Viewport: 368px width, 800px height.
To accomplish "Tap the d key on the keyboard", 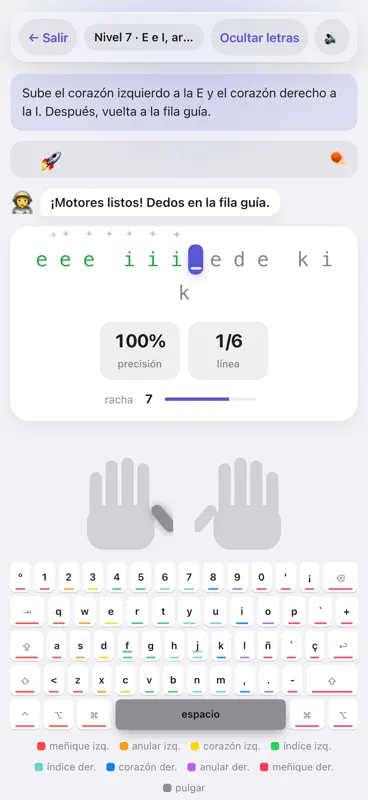I will (x=104, y=646).
